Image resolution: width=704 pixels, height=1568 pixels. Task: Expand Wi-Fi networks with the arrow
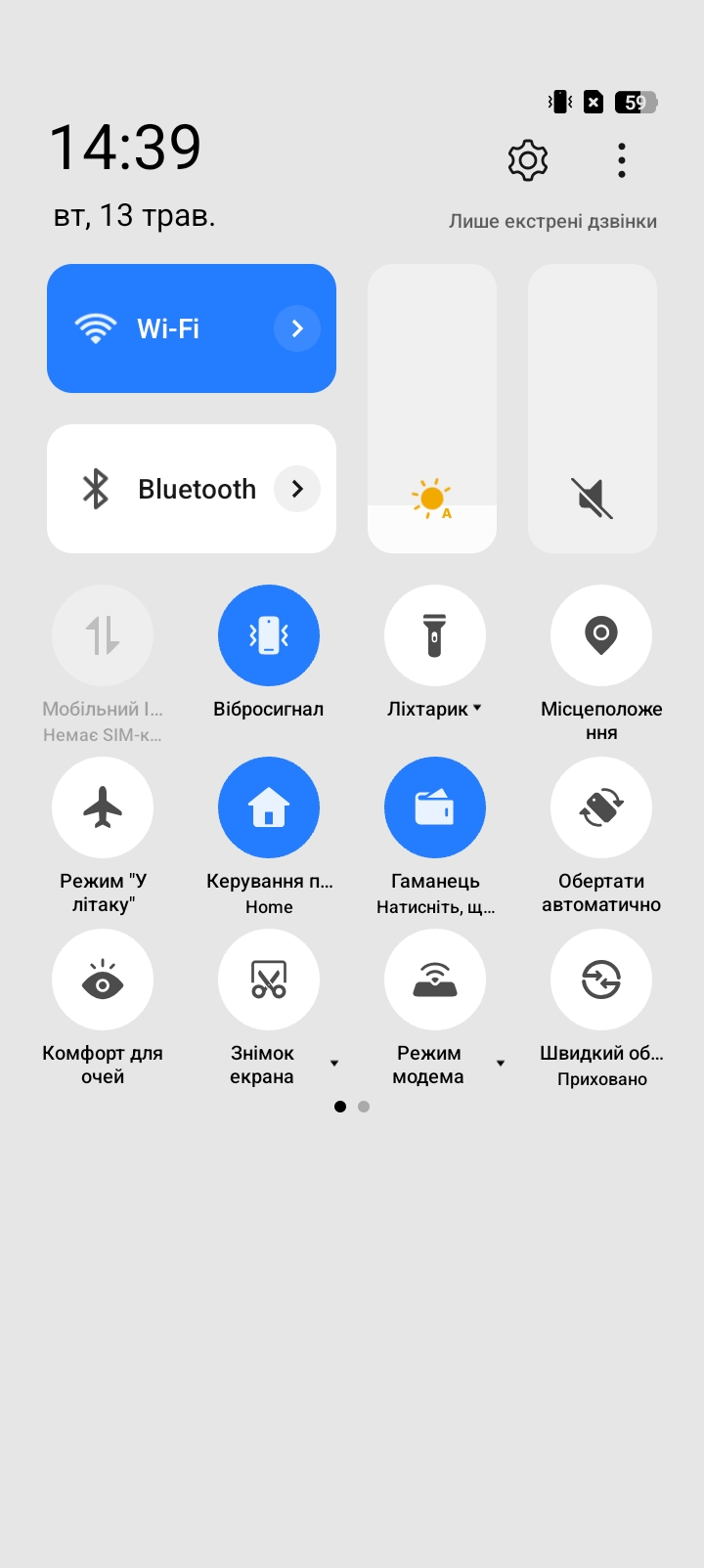click(297, 328)
